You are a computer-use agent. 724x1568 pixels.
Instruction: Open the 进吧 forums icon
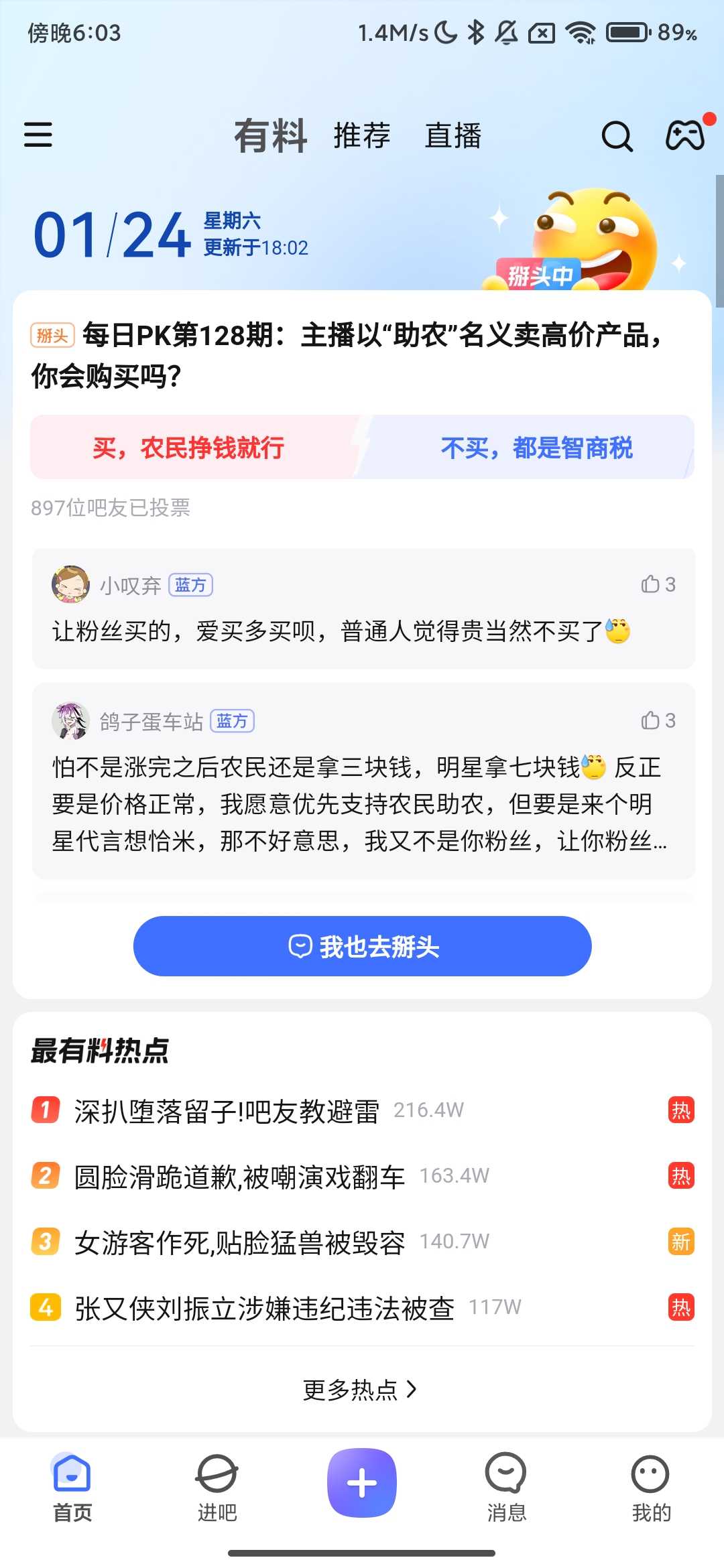(216, 1494)
